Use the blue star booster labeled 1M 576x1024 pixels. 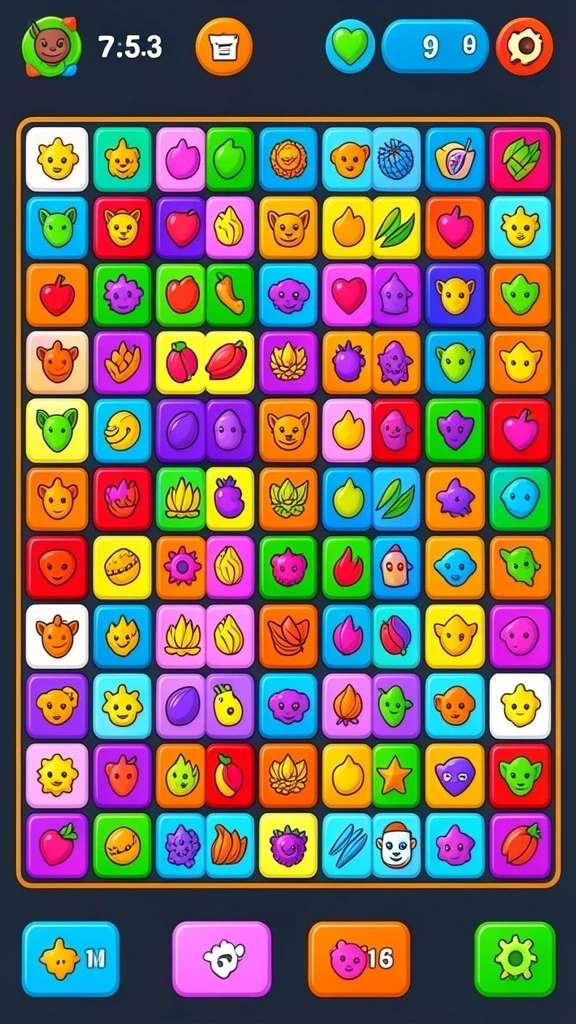click(x=71, y=958)
